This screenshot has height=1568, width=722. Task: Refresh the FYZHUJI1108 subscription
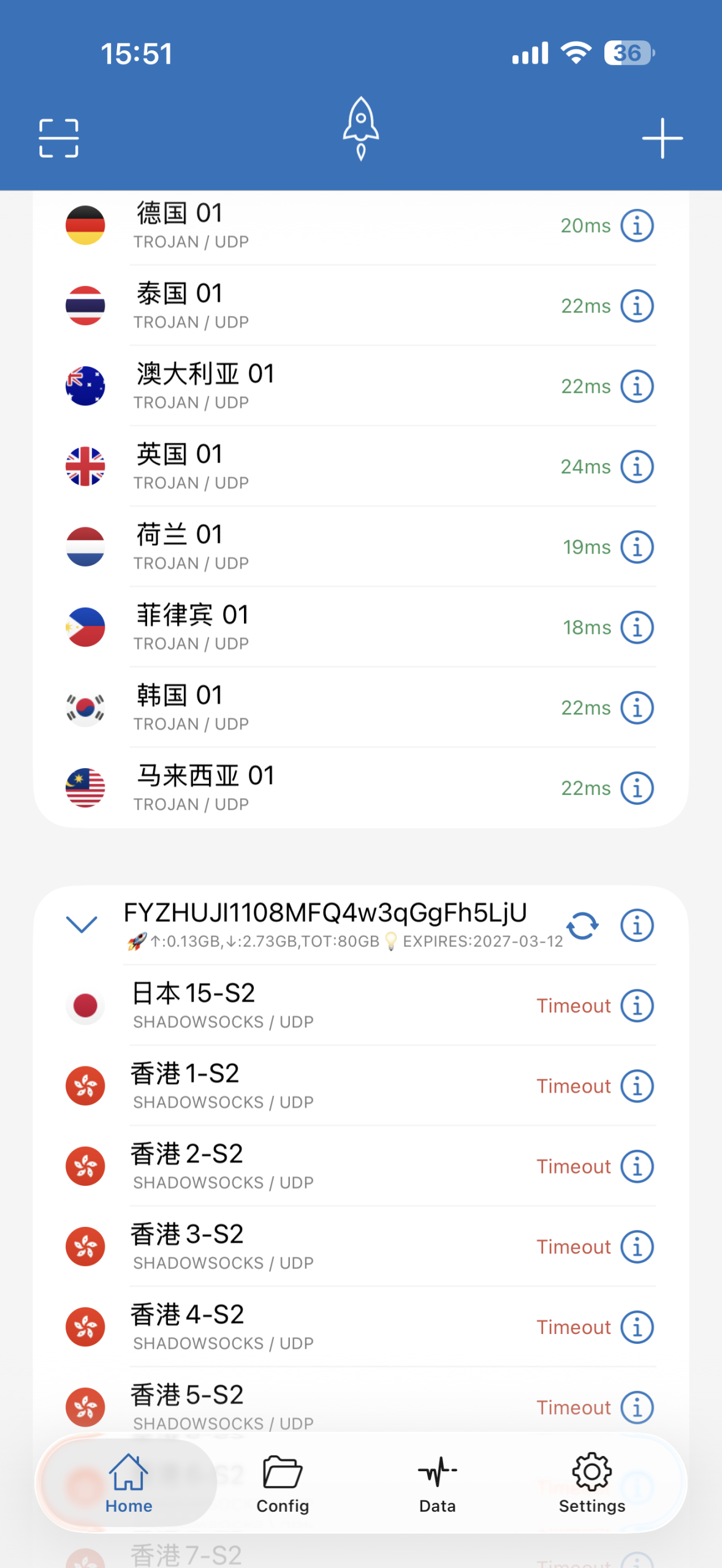click(582, 925)
